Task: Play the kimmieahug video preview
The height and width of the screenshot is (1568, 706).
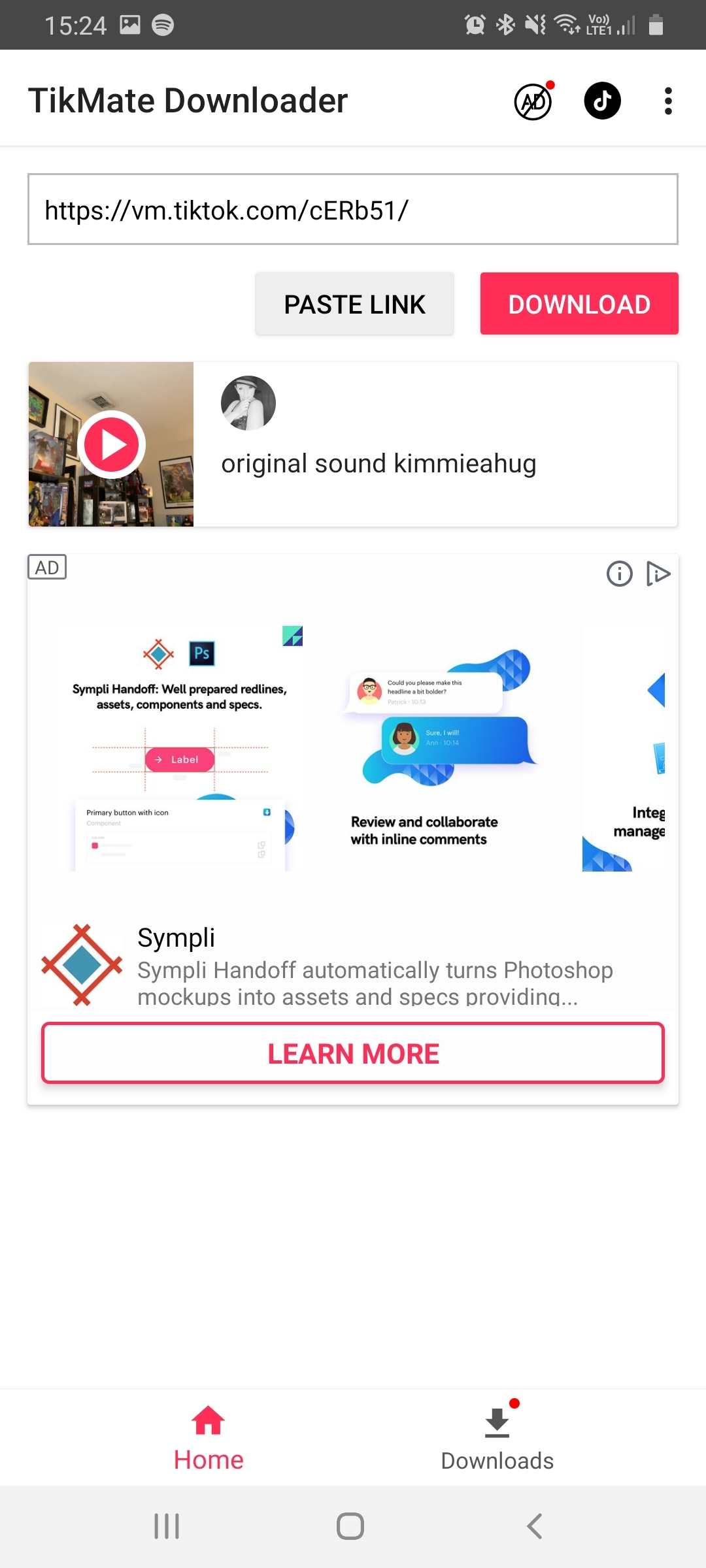Action: click(112, 445)
